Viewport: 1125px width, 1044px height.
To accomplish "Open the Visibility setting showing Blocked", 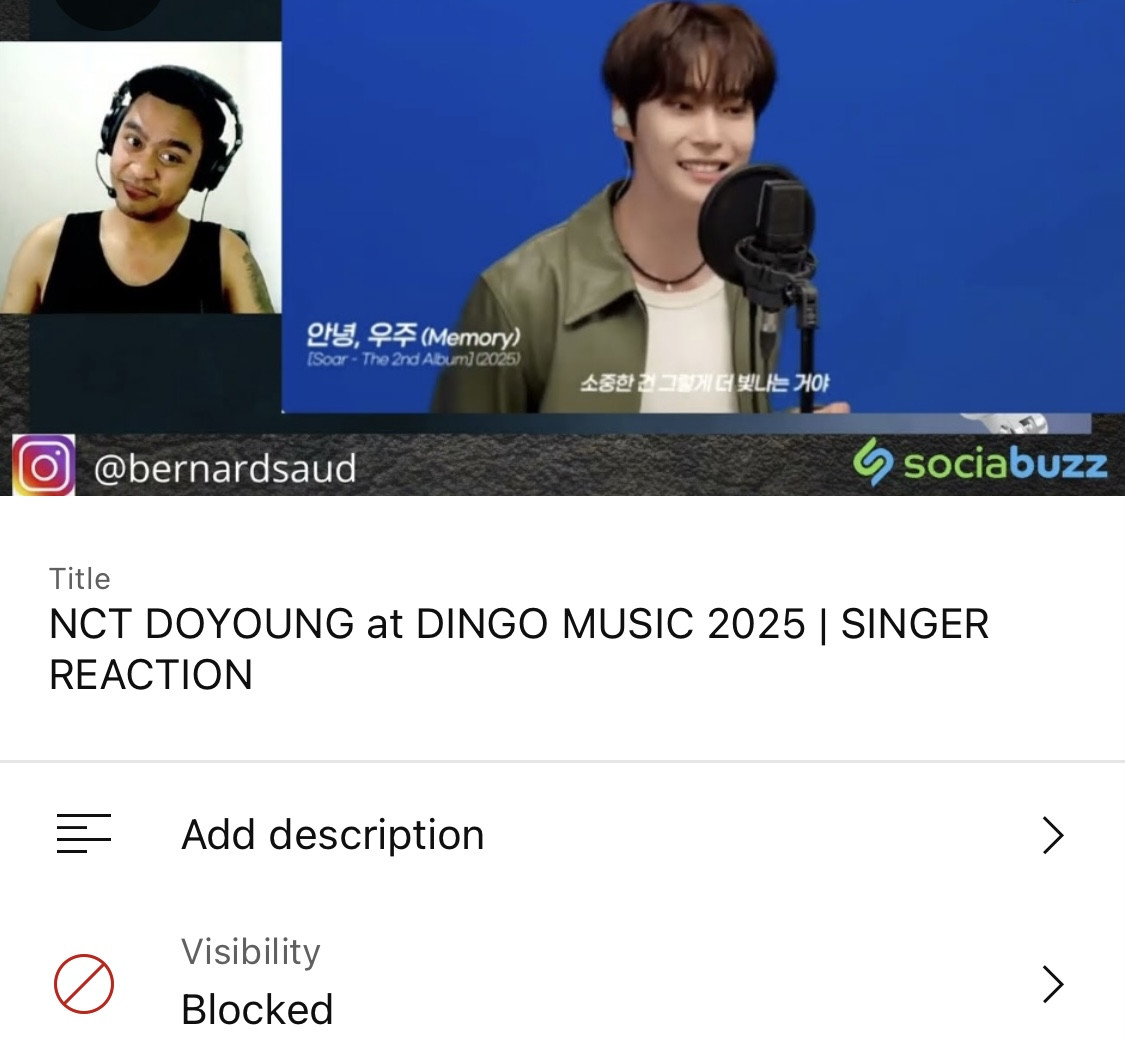I will click(x=560, y=984).
